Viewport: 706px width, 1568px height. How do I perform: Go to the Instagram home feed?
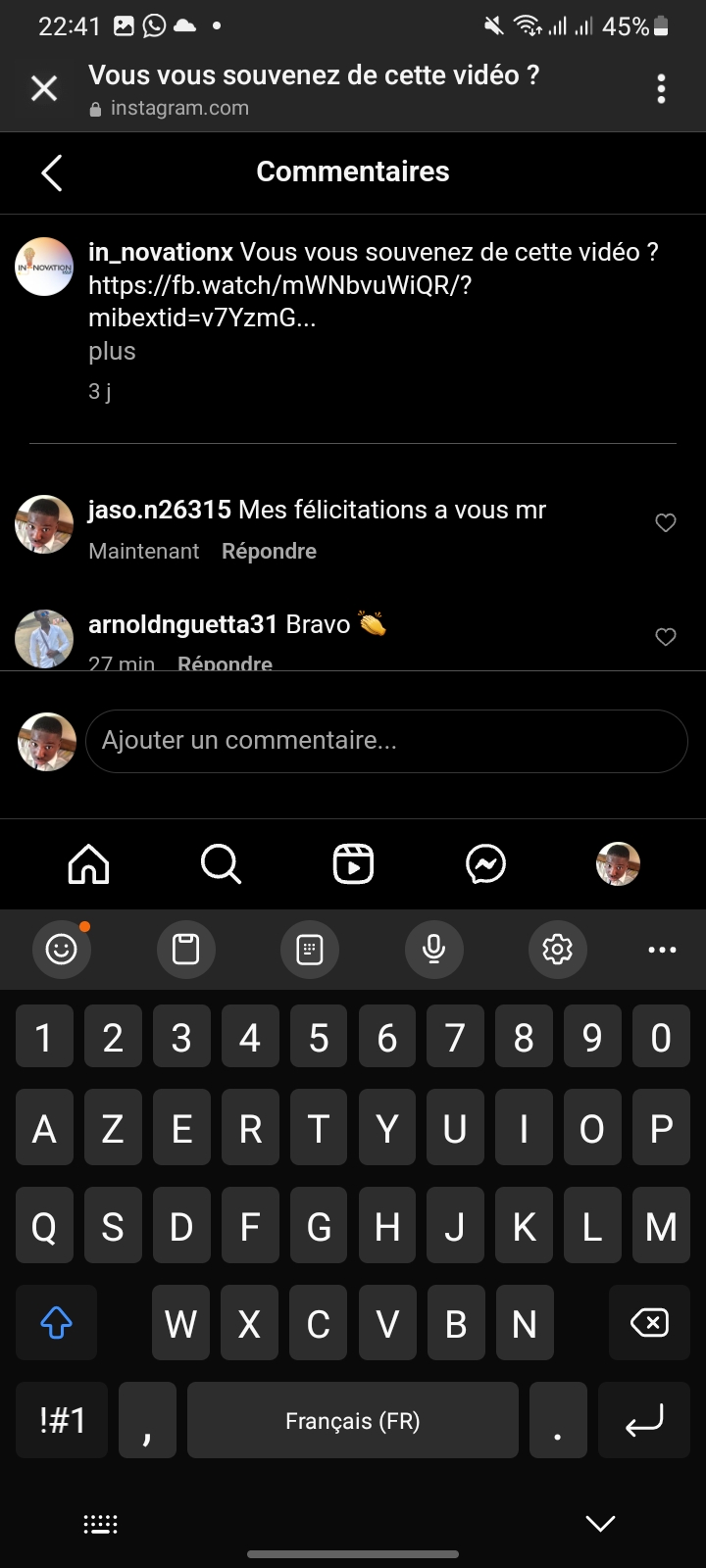(x=88, y=864)
